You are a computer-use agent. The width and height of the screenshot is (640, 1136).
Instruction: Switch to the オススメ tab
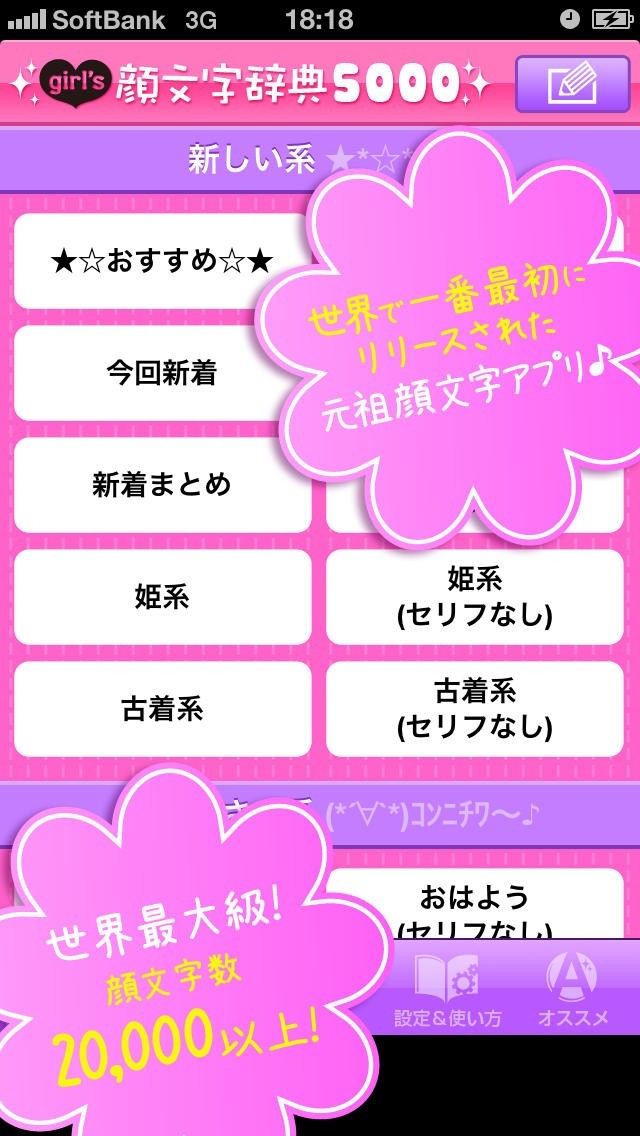tap(574, 990)
